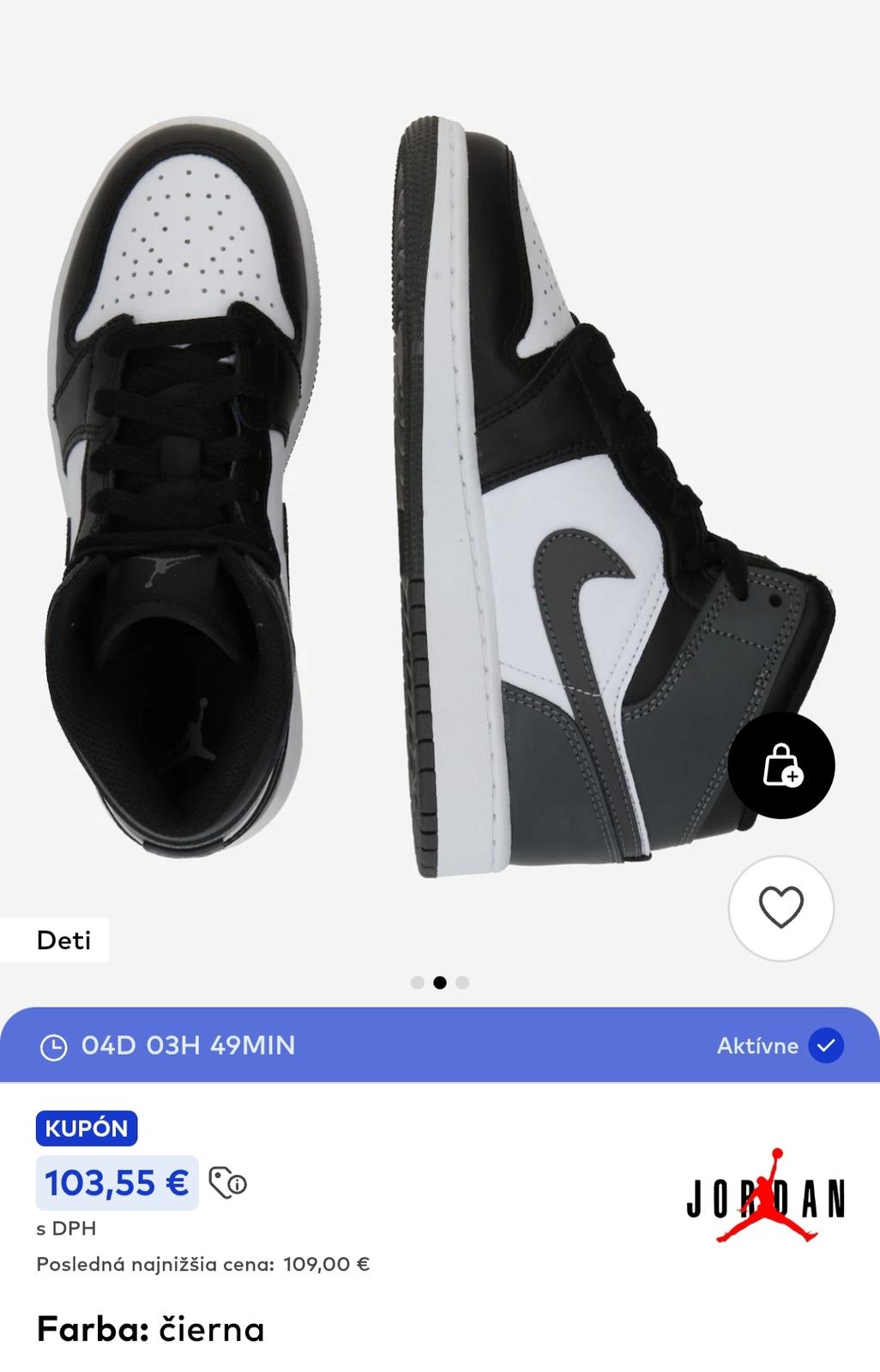
Task: Toggle the Aktívne coupon checkmark
Action: pos(827,1045)
